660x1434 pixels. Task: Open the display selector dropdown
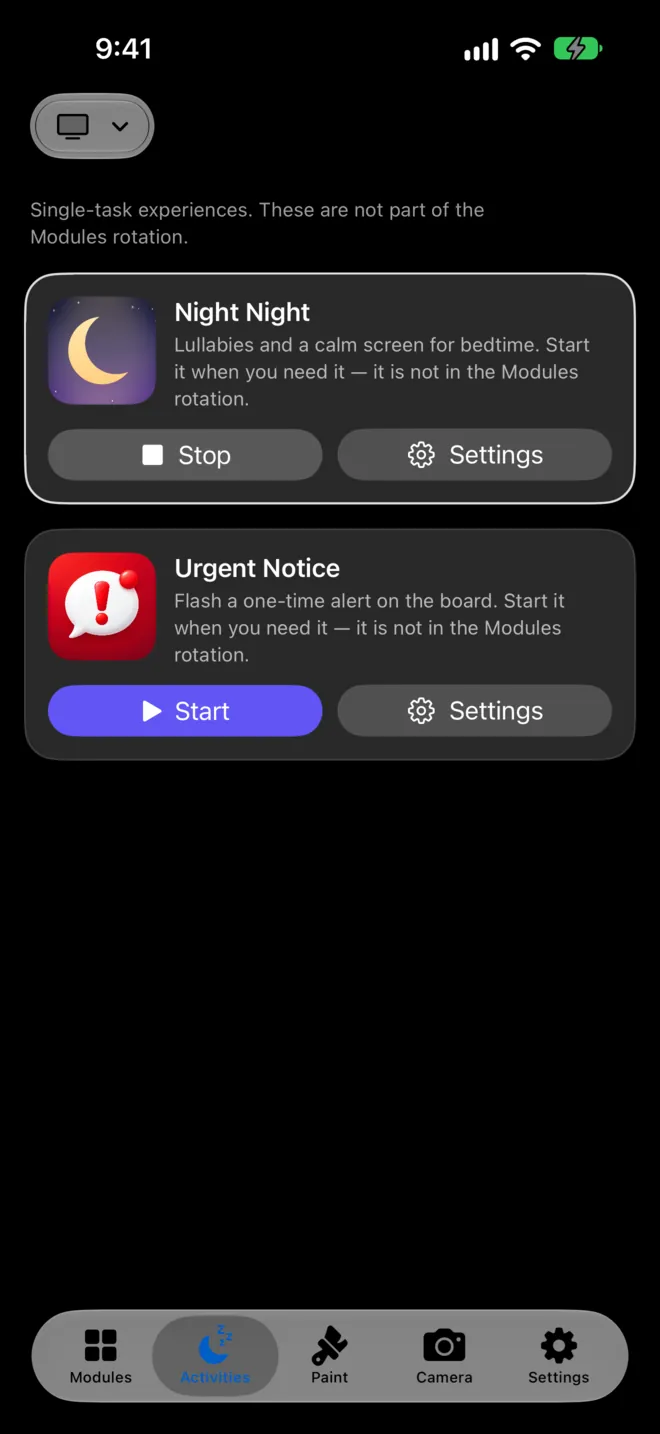(92, 126)
